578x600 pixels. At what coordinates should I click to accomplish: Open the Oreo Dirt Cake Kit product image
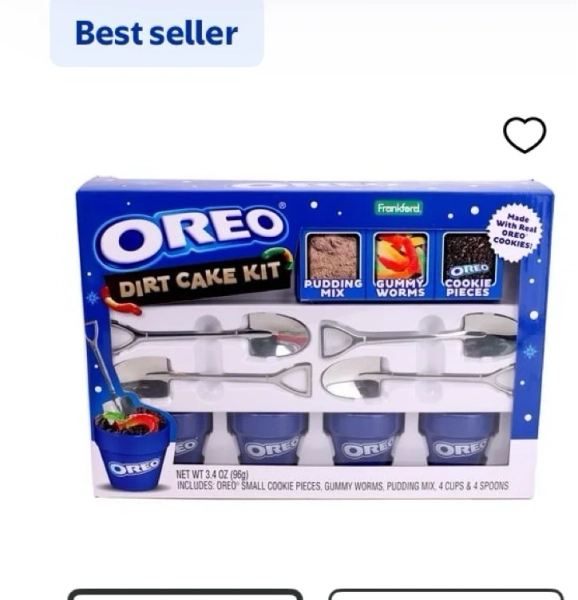314,338
